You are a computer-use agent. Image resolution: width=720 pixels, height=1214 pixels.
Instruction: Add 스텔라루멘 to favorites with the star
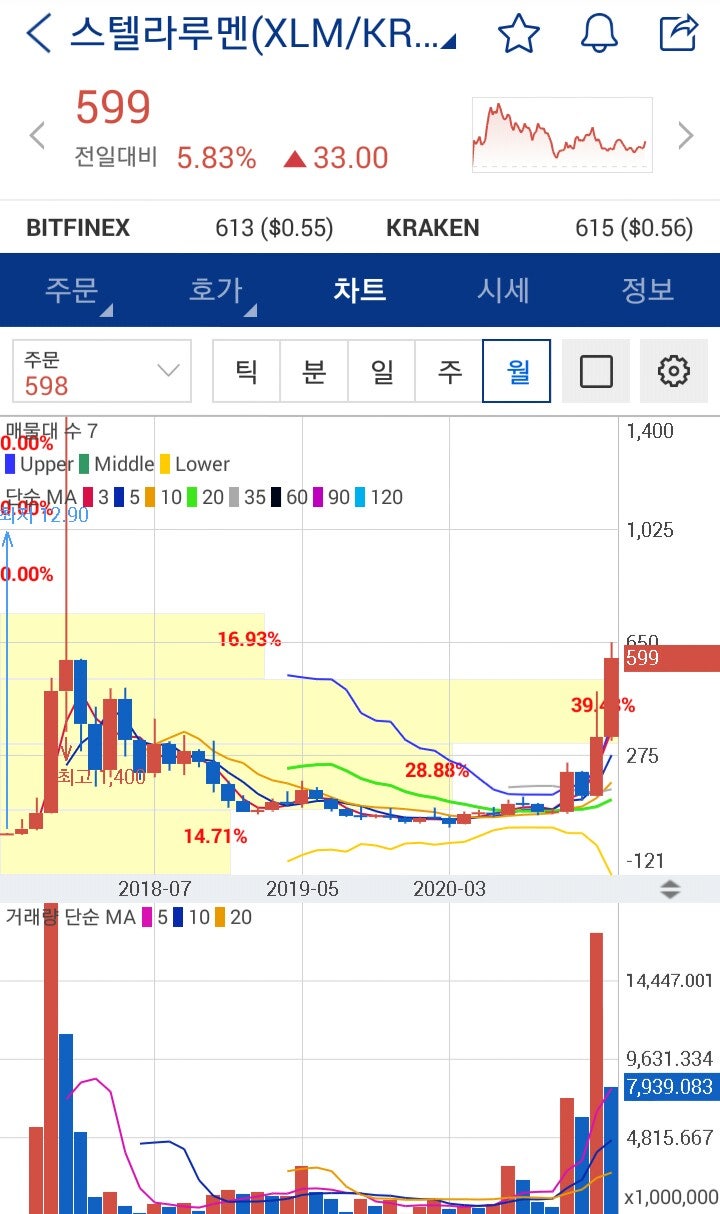pos(518,33)
